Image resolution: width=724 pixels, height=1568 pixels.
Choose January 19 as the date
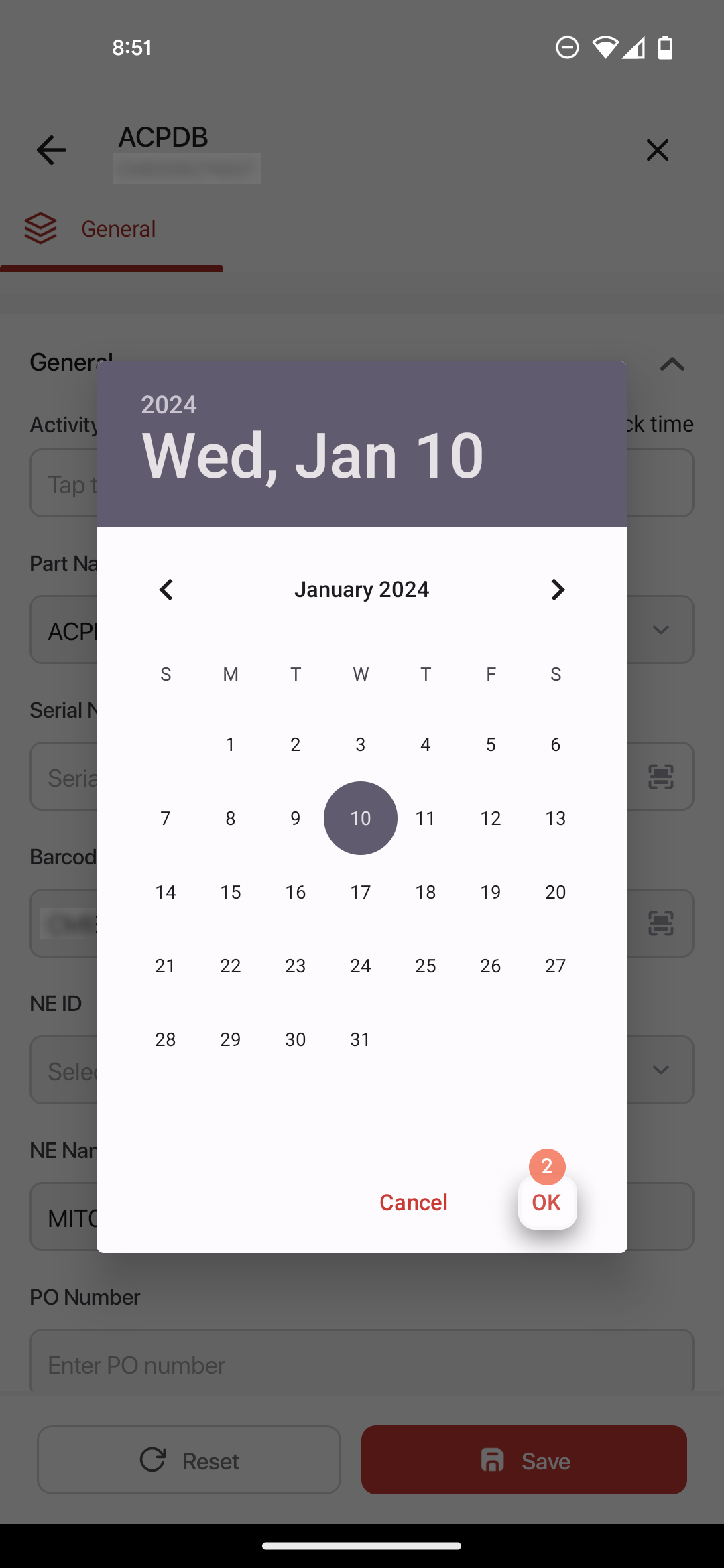[x=491, y=892]
